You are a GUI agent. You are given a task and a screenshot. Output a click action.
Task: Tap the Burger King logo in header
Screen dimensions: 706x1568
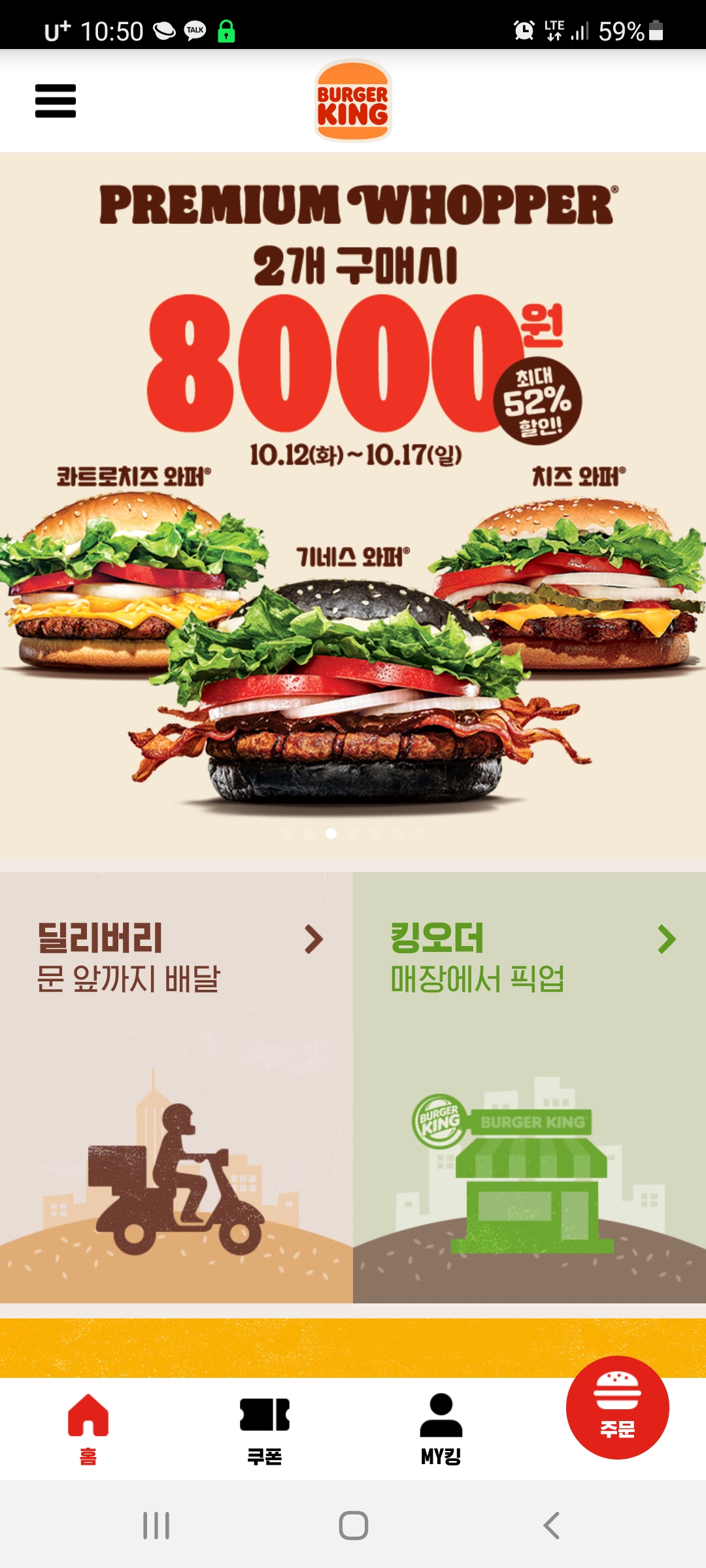(x=353, y=101)
